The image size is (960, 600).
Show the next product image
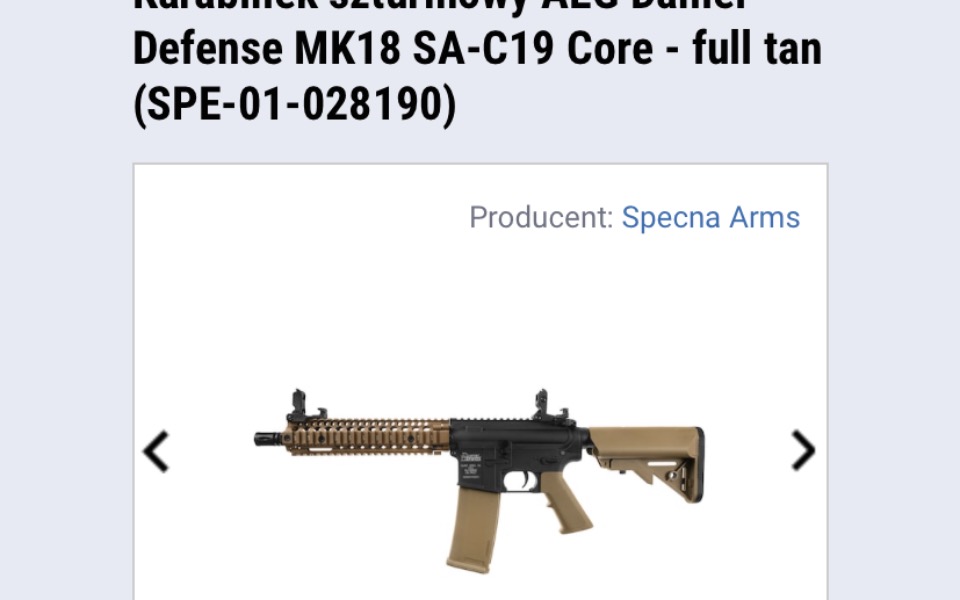(x=803, y=451)
